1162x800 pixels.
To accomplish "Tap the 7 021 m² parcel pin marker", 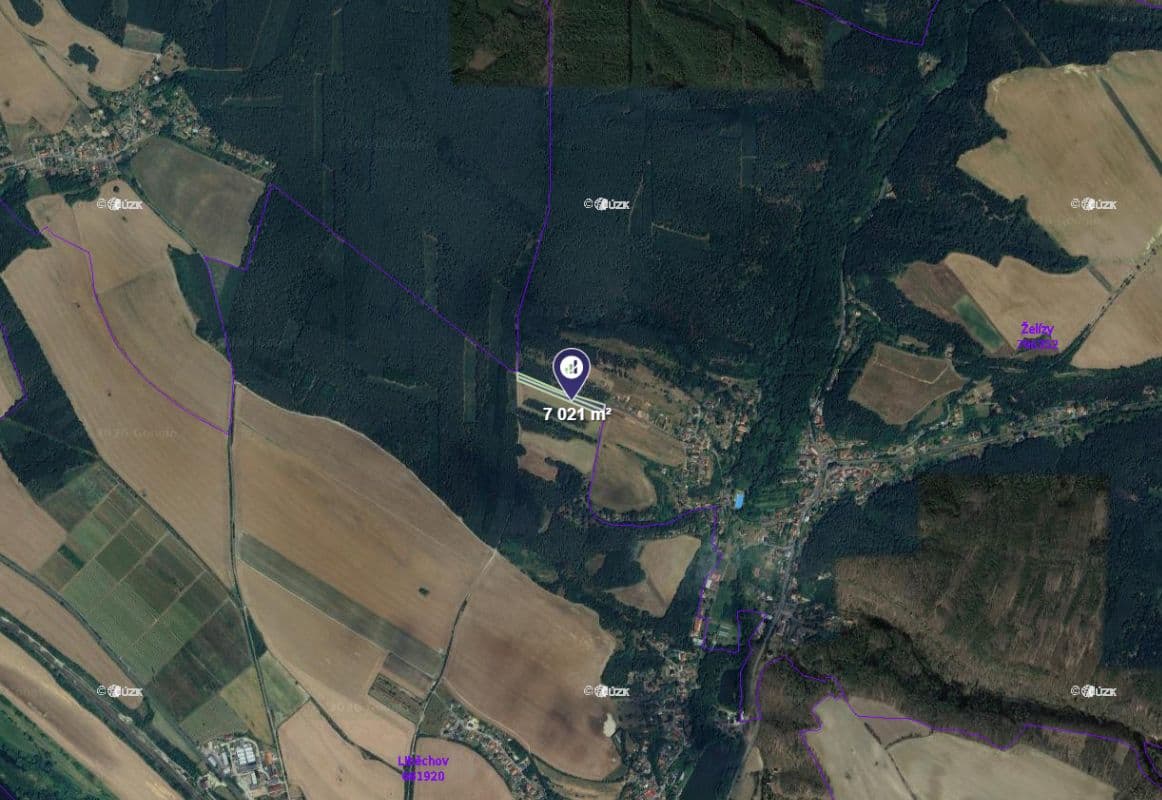I will click(x=571, y=370).
